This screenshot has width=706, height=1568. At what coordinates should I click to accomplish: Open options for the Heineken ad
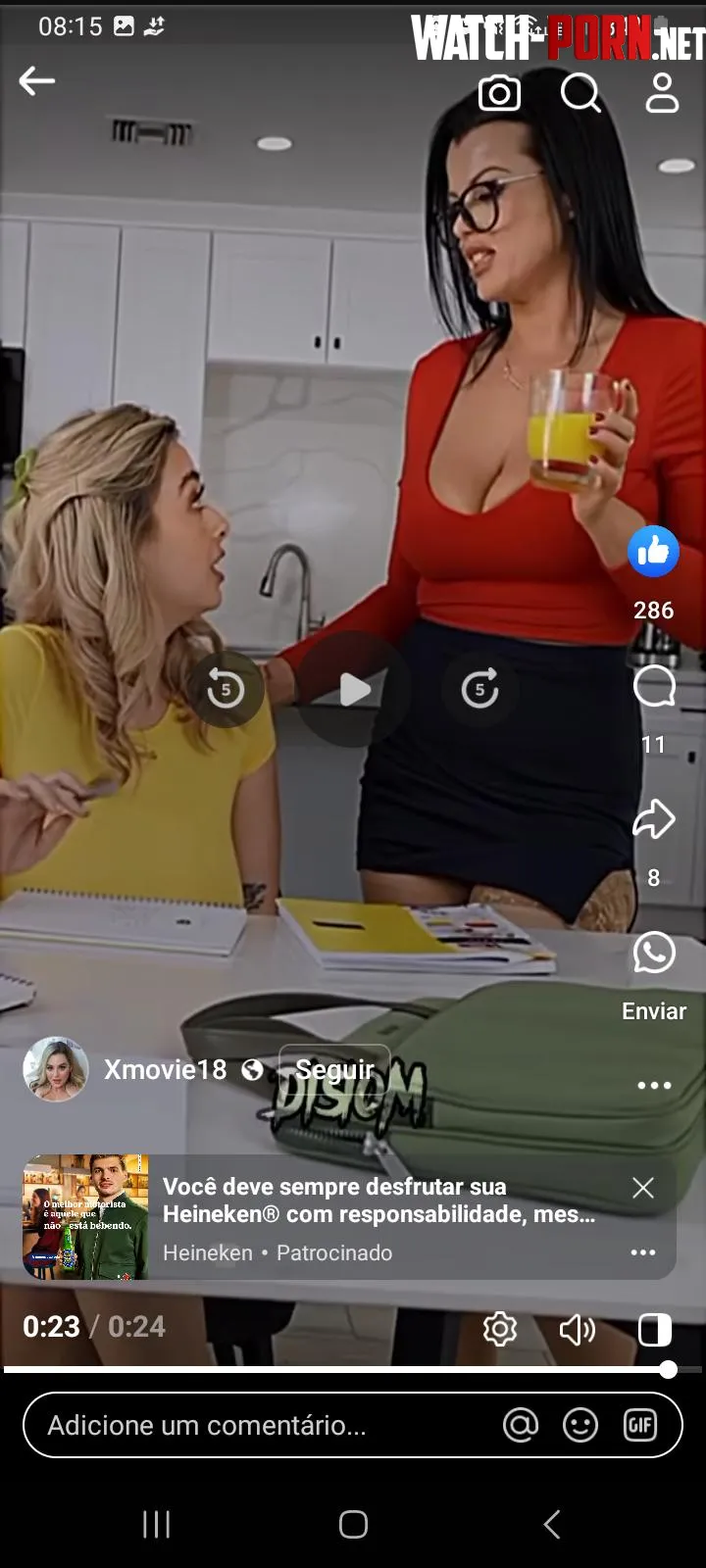tap(643, 1252)
